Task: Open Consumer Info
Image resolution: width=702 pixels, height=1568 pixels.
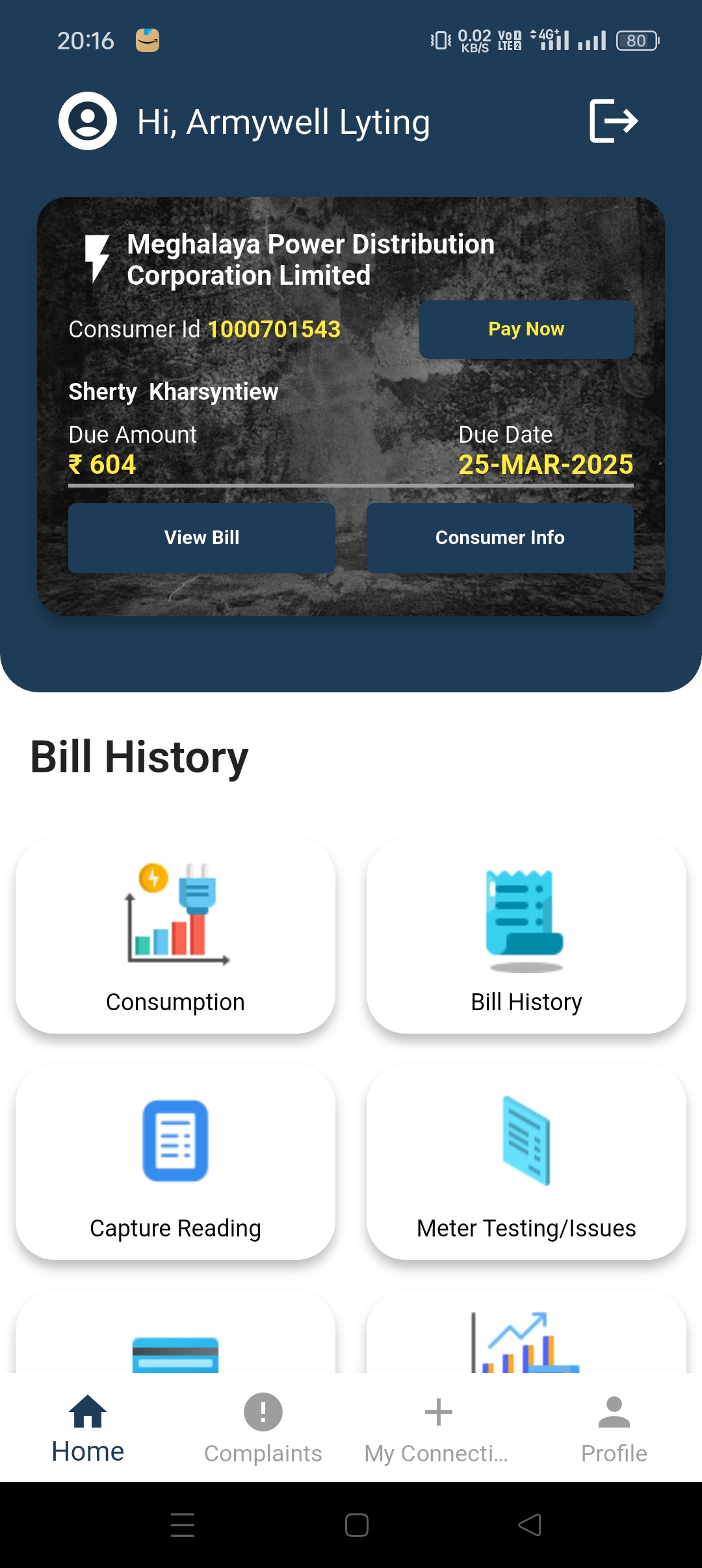Action: (x=500, y=538)
